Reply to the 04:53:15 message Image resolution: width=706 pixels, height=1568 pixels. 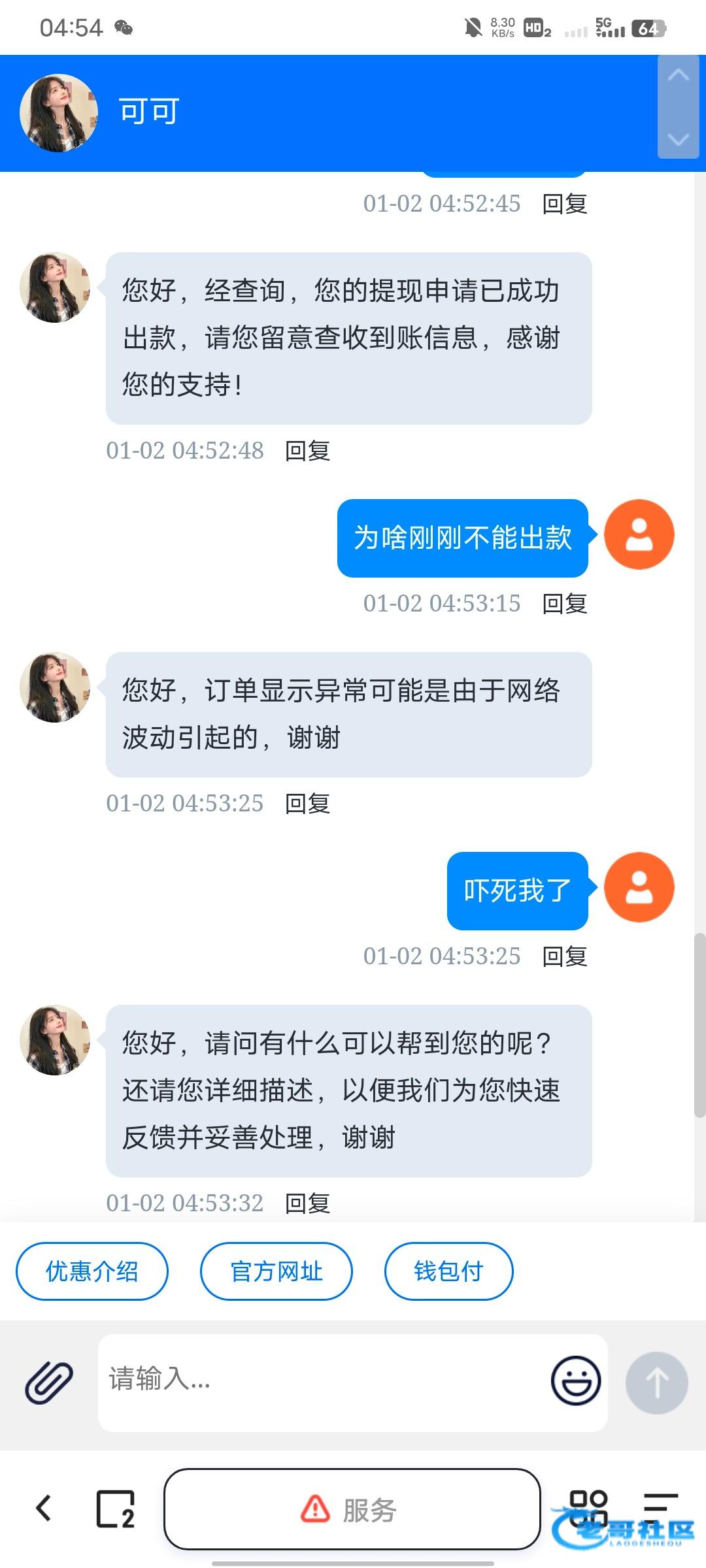click(565, 604)
